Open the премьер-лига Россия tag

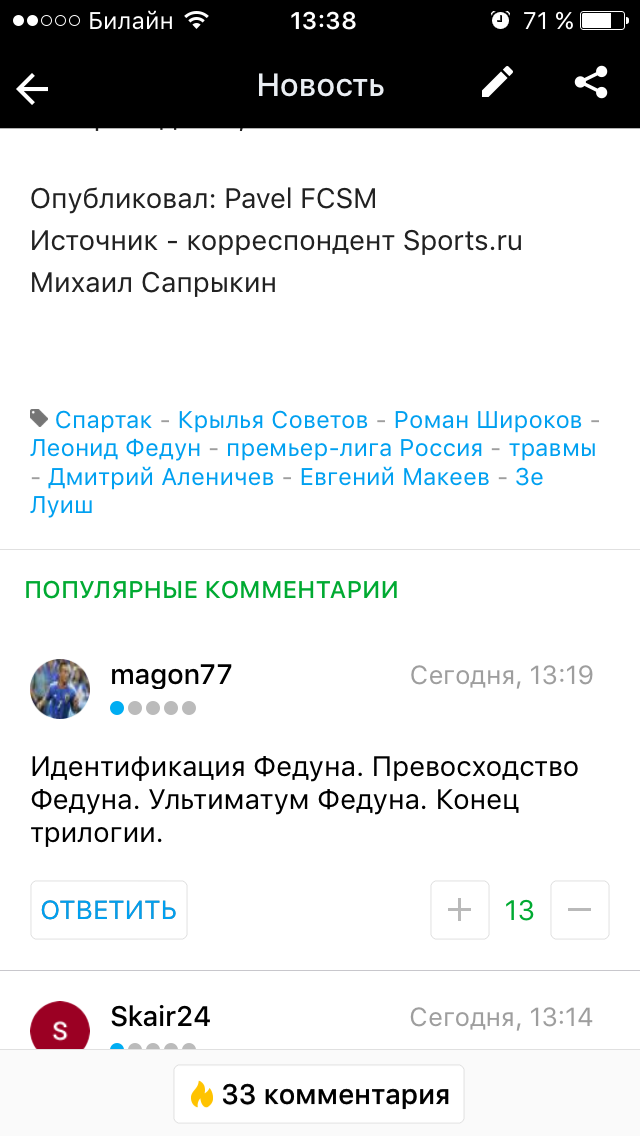tap(354, 449)
